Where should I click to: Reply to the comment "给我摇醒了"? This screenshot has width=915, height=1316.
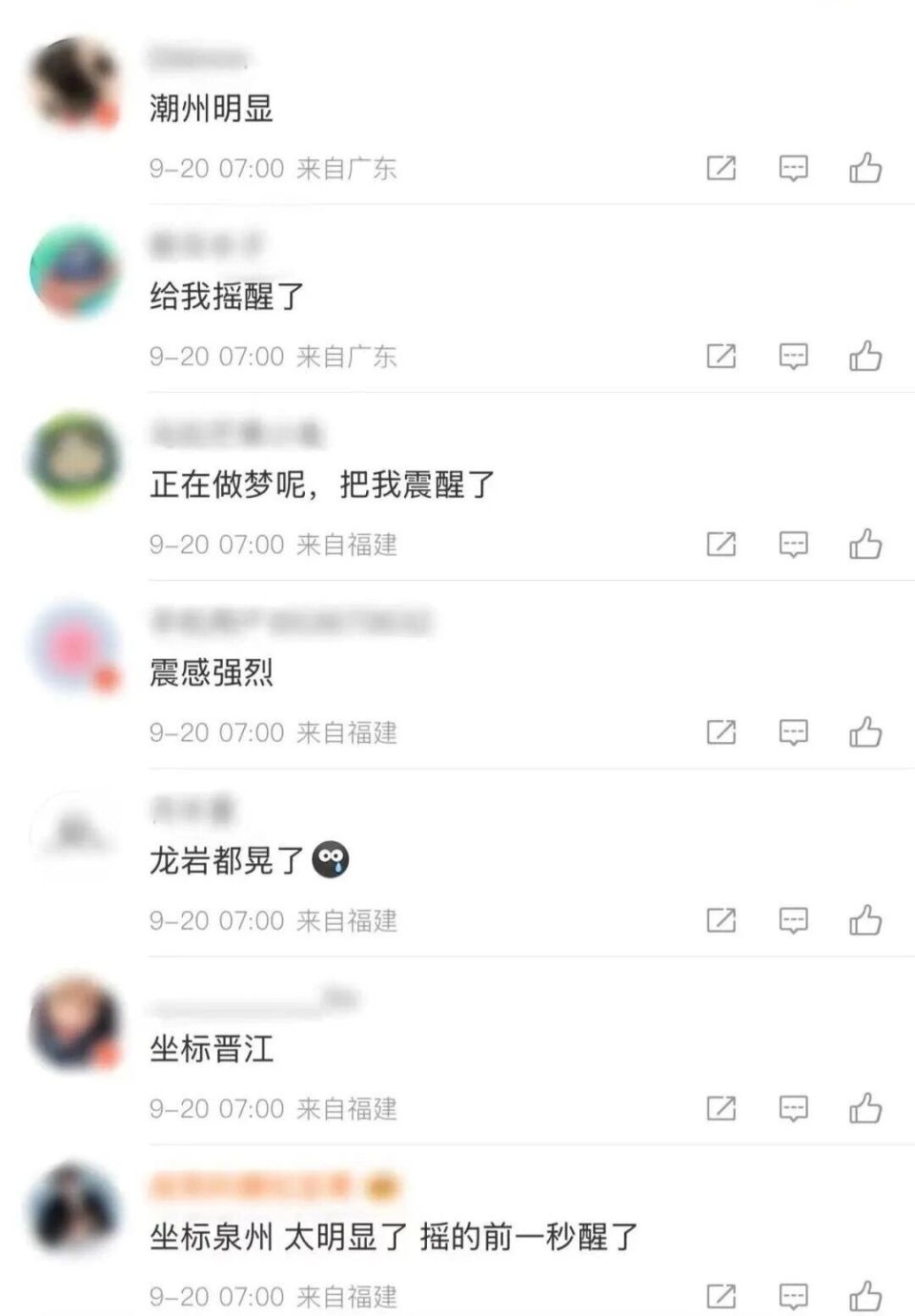coord(793,357)
